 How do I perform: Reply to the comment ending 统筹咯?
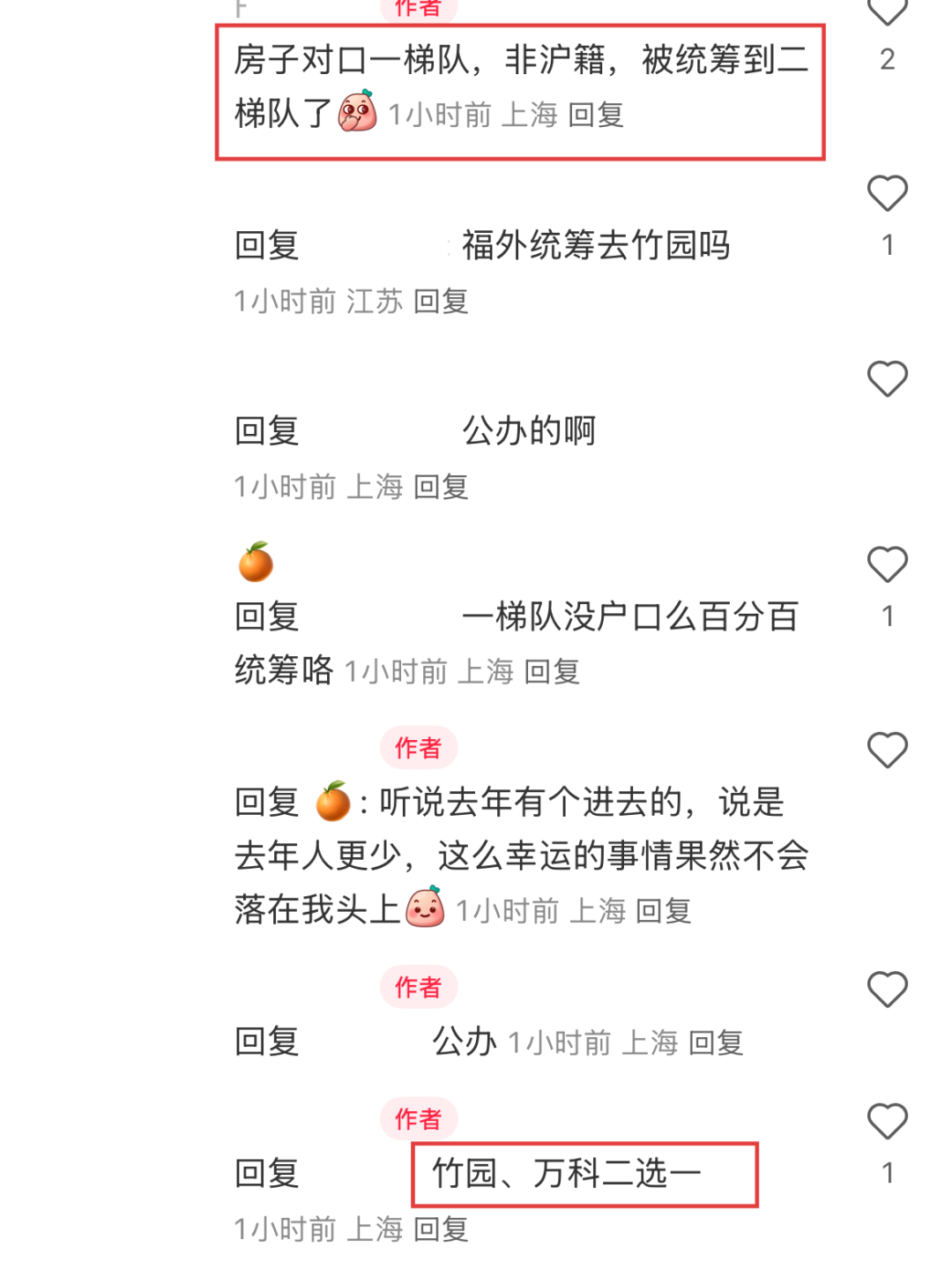pos(552,672)
